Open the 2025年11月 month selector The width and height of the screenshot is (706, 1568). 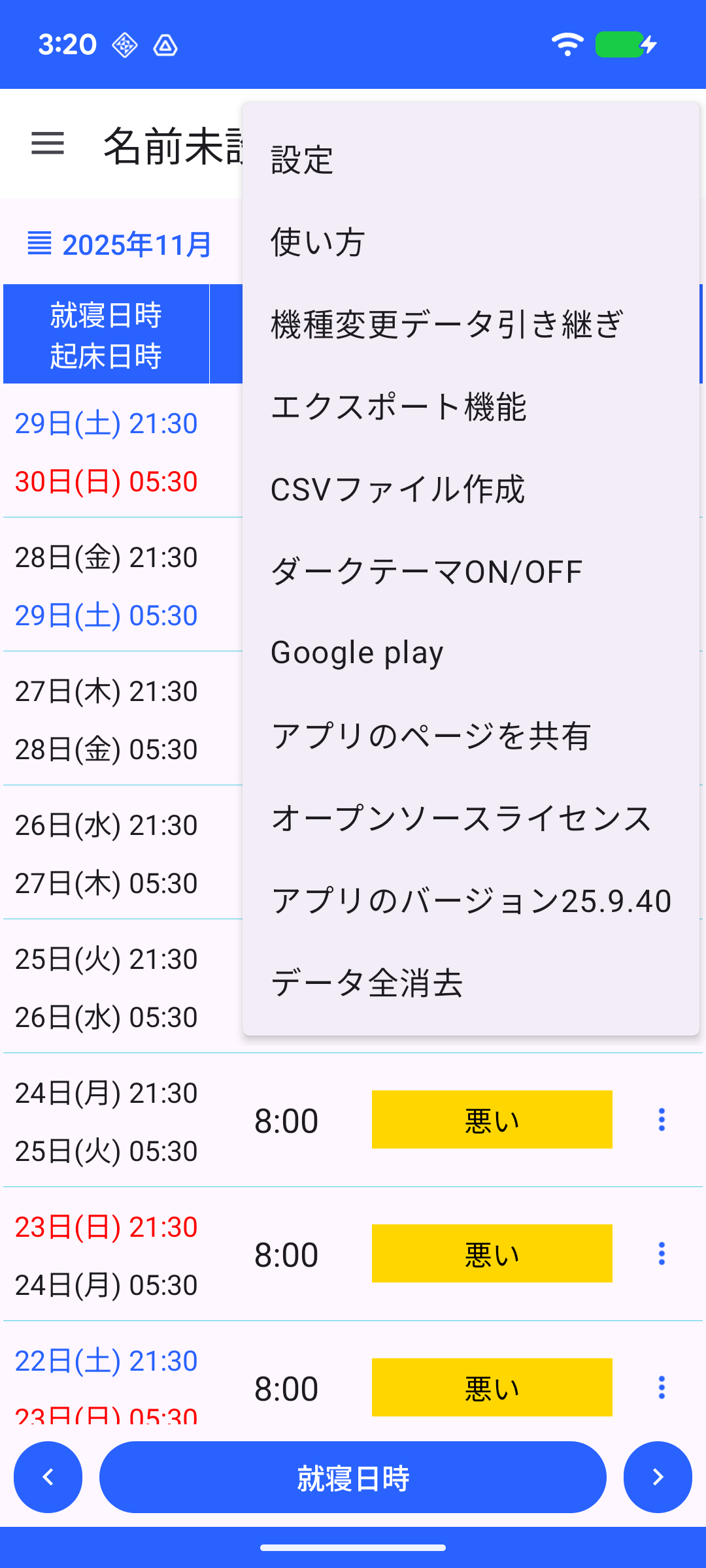point(120,245)
